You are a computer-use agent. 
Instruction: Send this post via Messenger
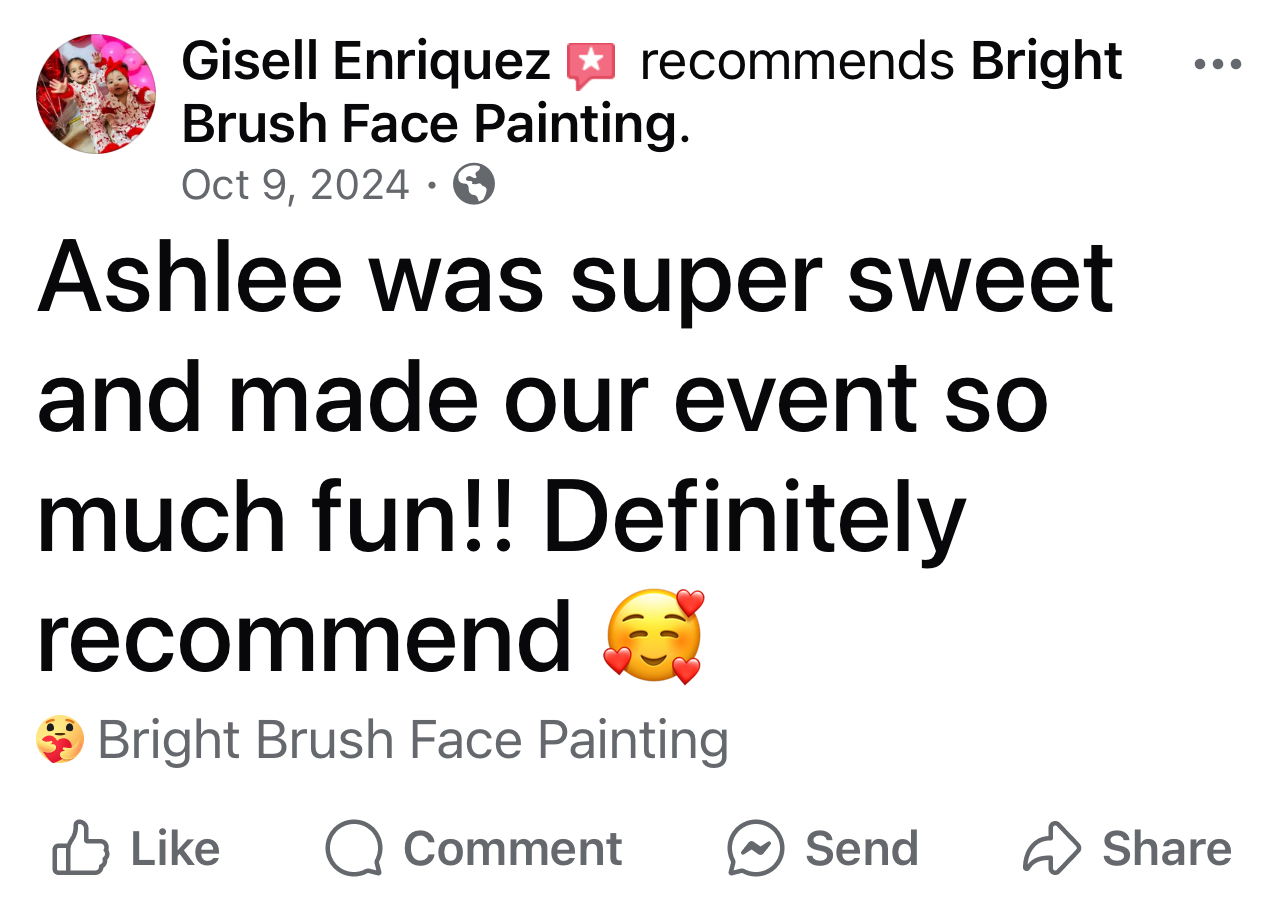point(822,849)
